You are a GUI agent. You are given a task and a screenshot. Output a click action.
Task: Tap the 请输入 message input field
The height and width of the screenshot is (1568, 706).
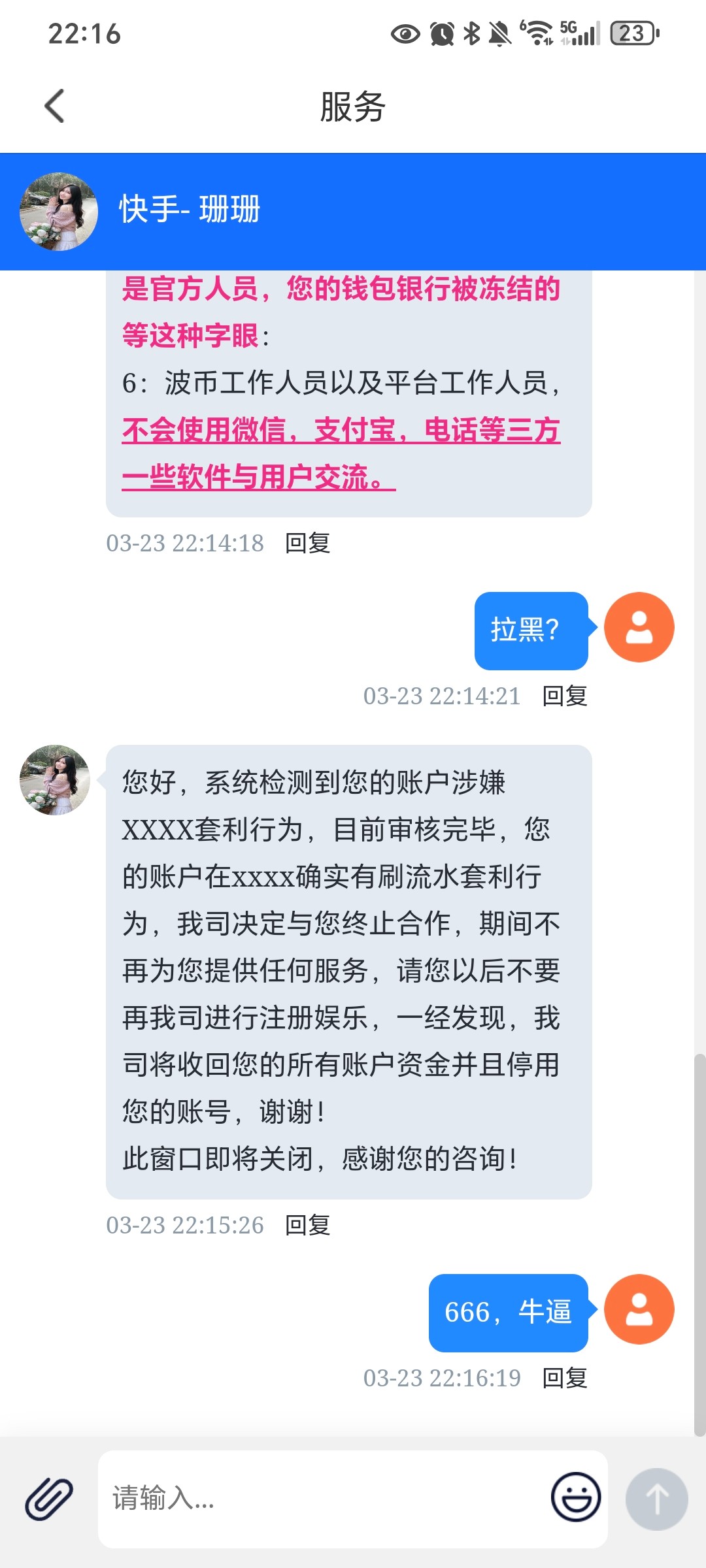320,1499
